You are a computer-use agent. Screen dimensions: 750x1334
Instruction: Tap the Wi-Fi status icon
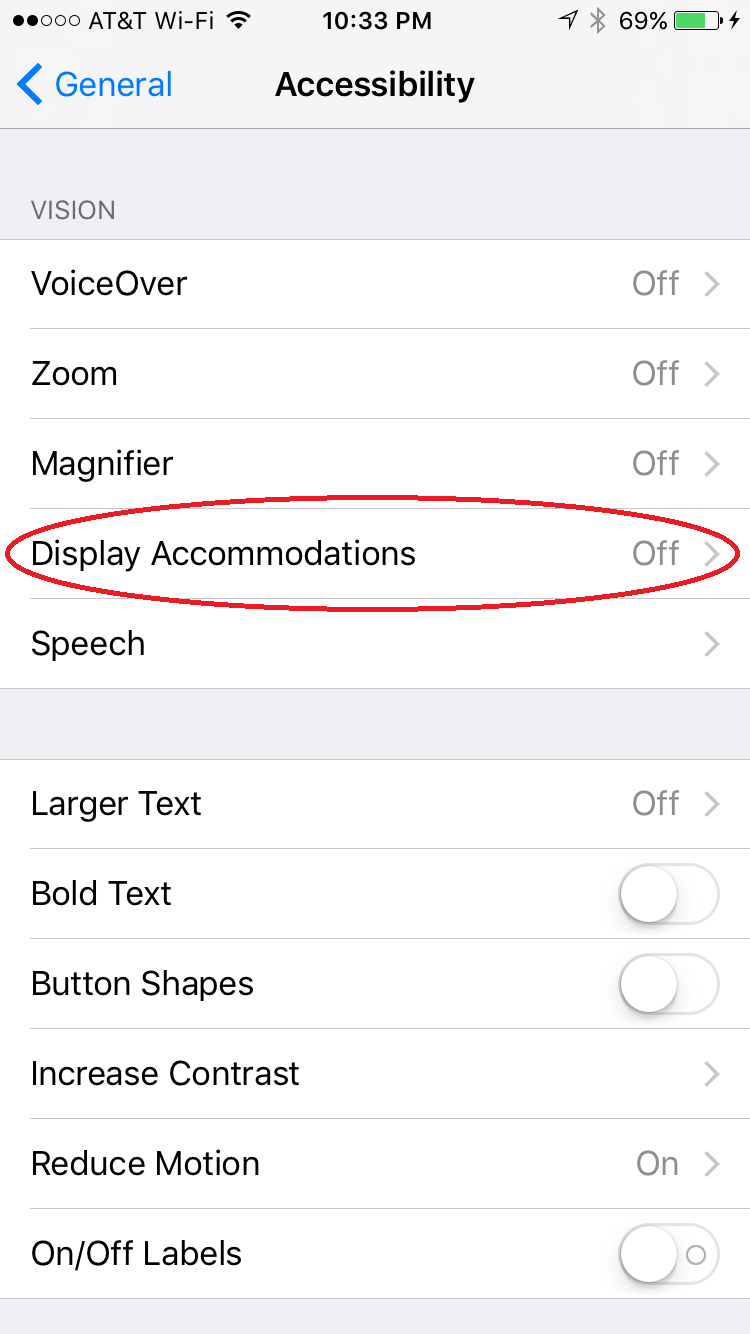[237, 19]
